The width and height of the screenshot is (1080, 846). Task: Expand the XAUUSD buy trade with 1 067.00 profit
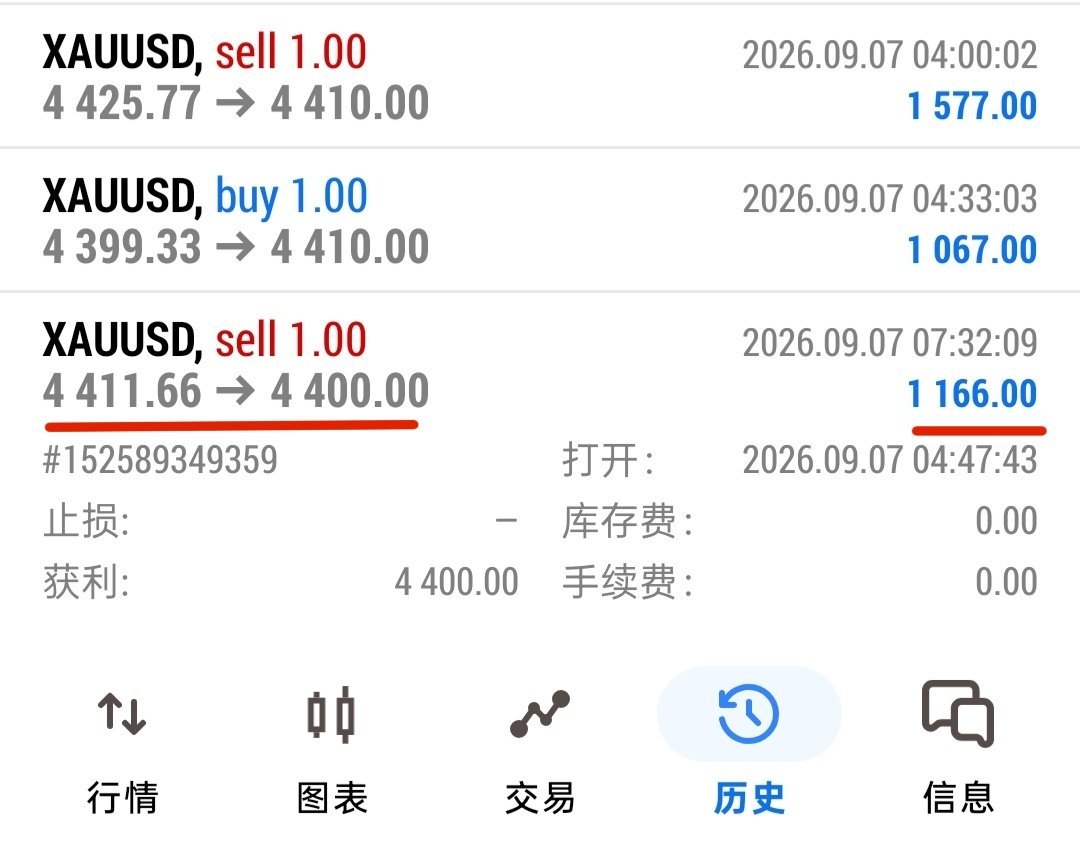(540, 220)
